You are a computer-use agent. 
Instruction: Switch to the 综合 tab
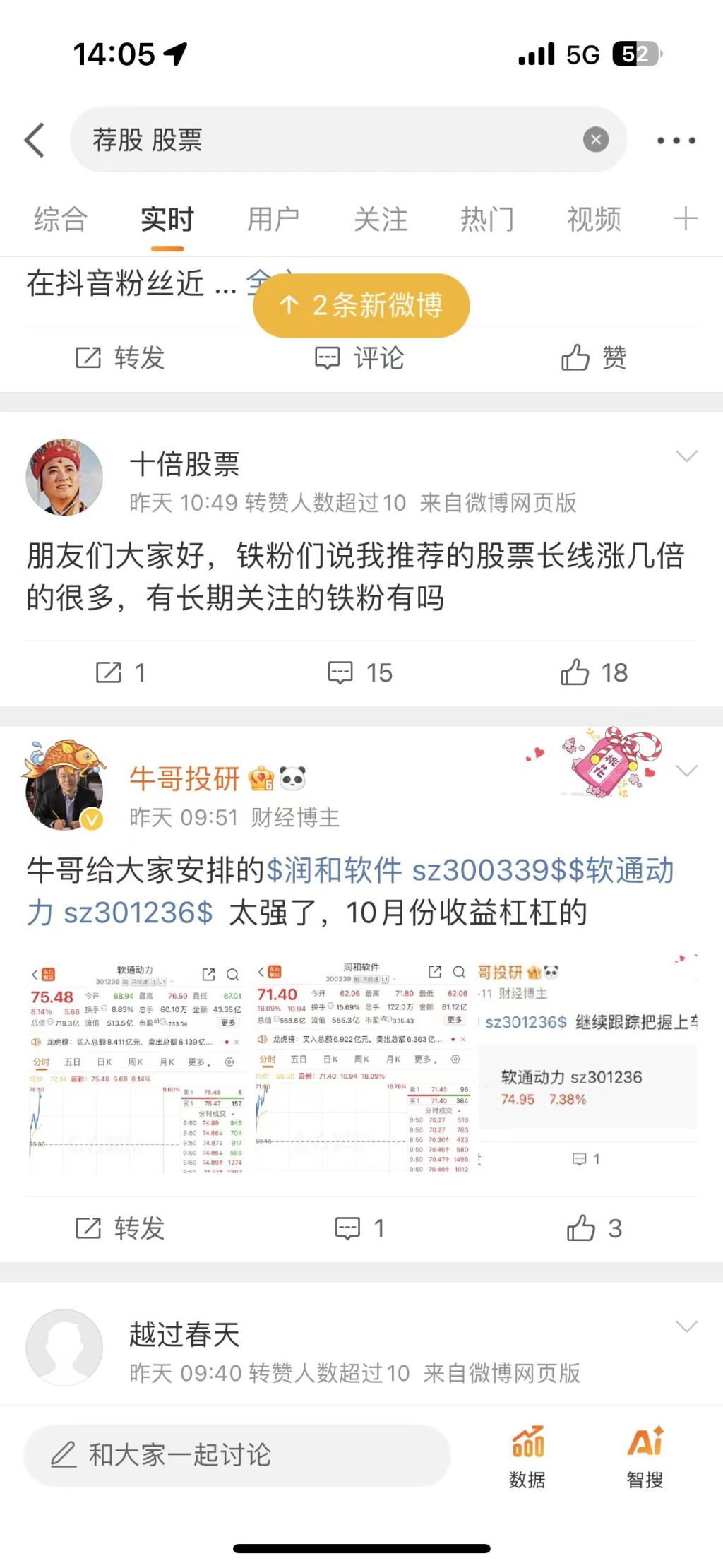tap(61, 220)
